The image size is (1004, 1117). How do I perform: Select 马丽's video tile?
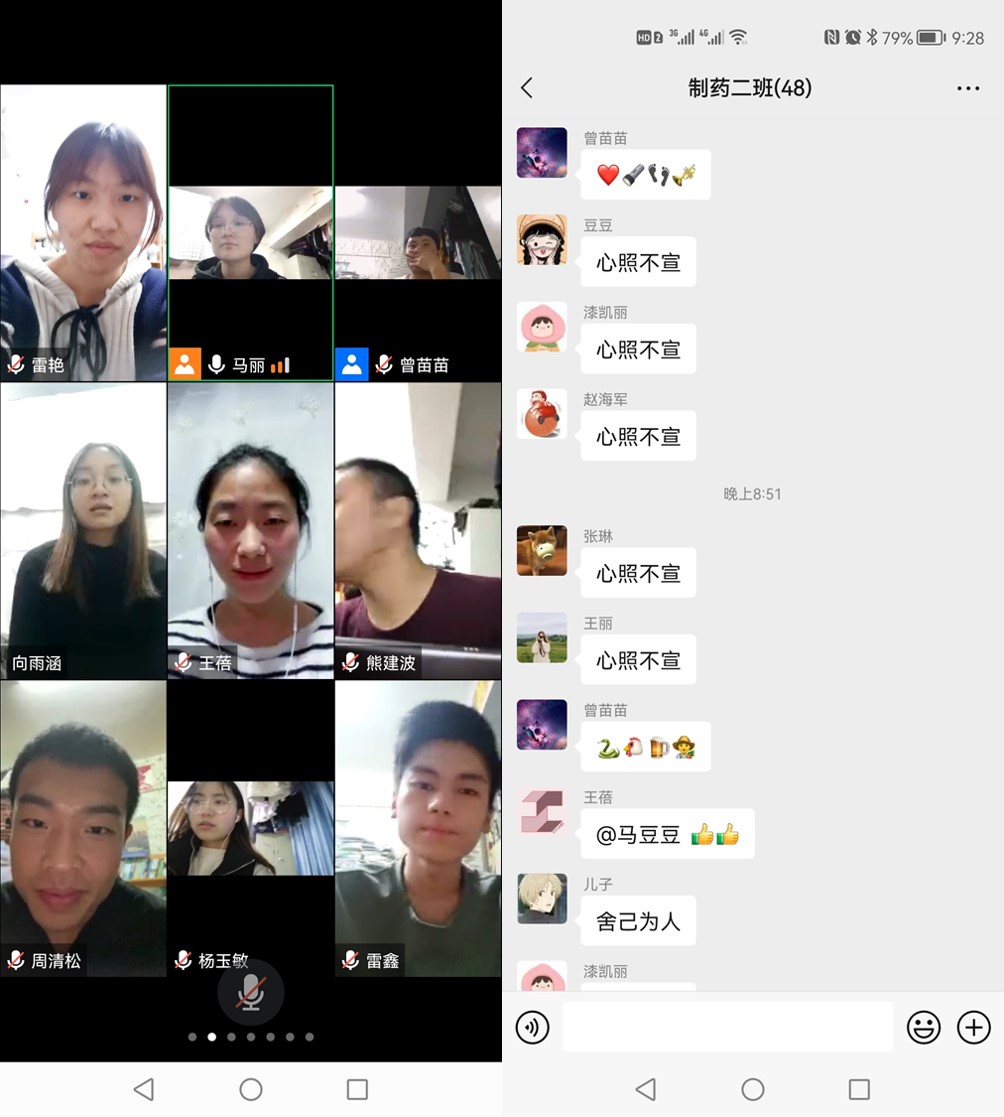pyautogui.click(x=250, y=232)
